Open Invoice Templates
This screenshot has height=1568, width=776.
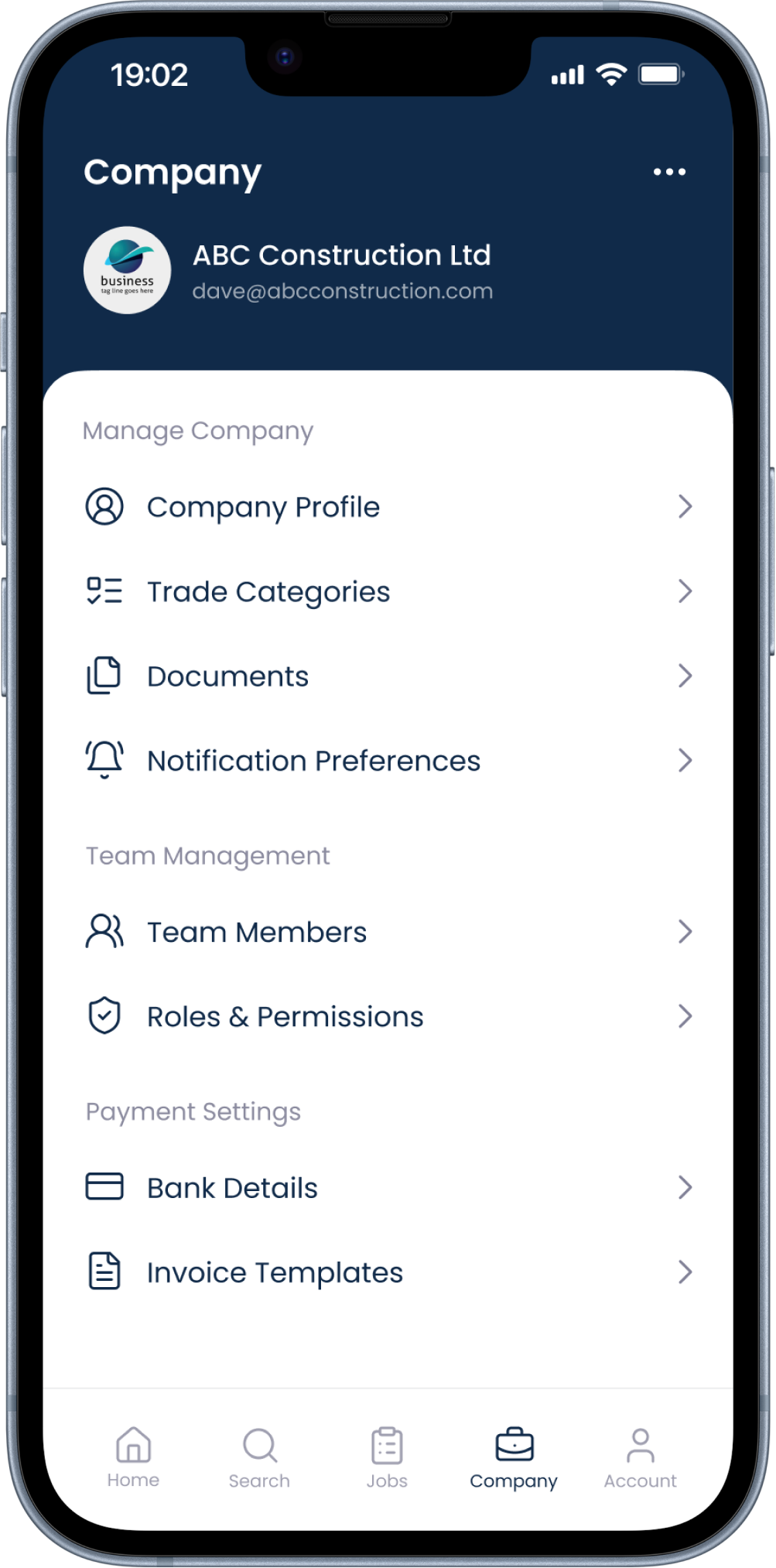pyautogui.click(x=387, y=1272)
